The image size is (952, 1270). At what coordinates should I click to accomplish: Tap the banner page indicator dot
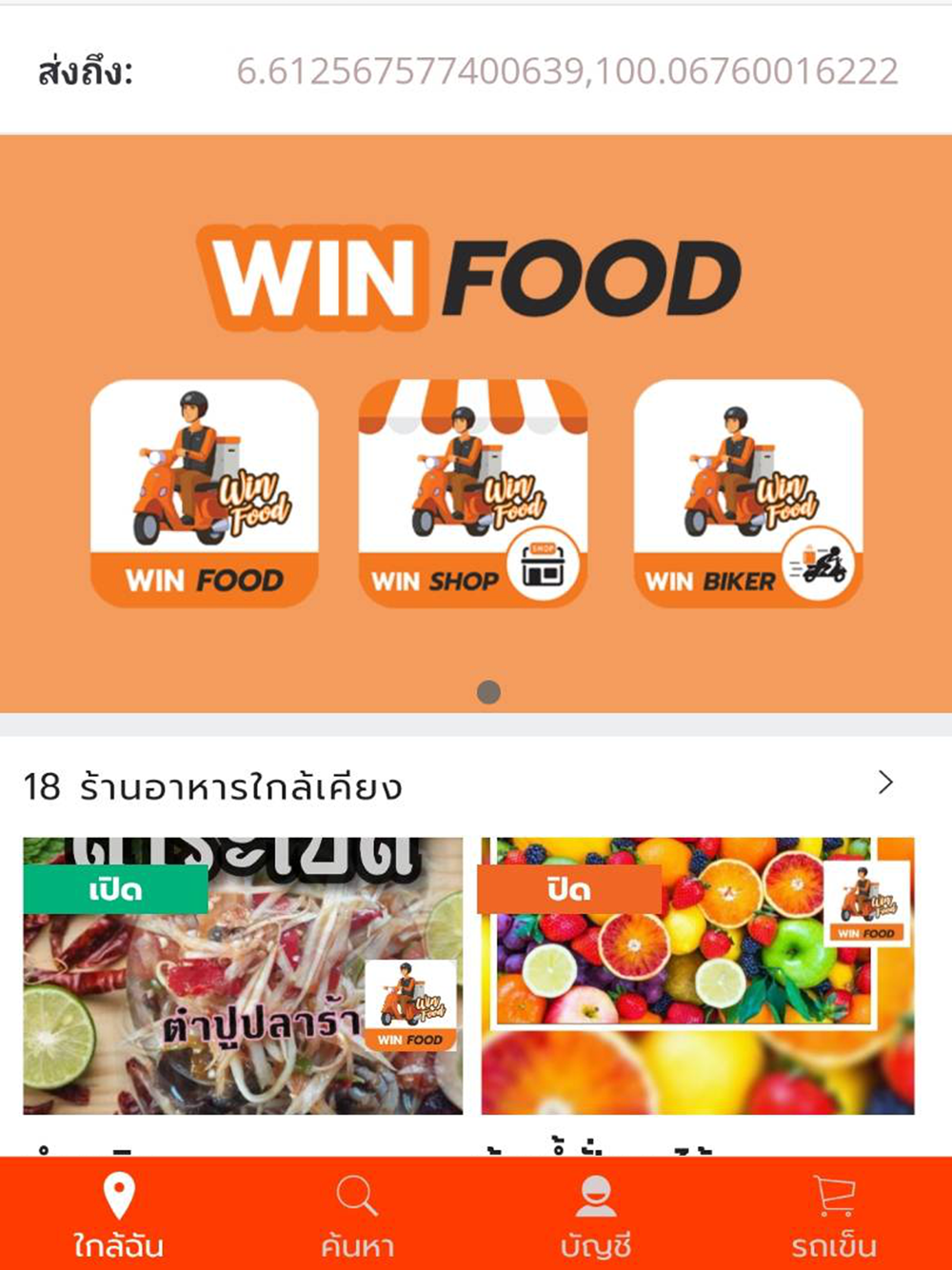[488, 692]
